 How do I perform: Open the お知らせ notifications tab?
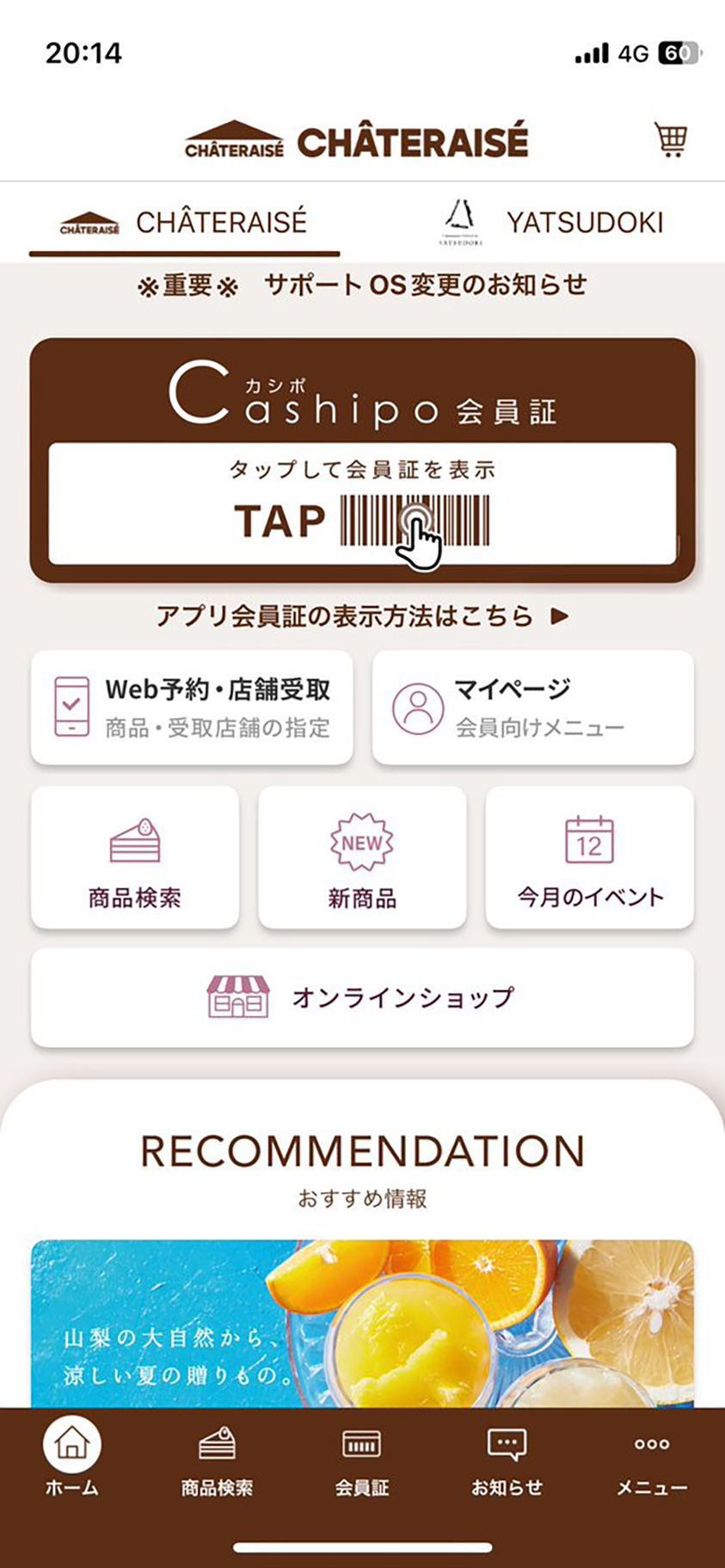[507, 1458]
